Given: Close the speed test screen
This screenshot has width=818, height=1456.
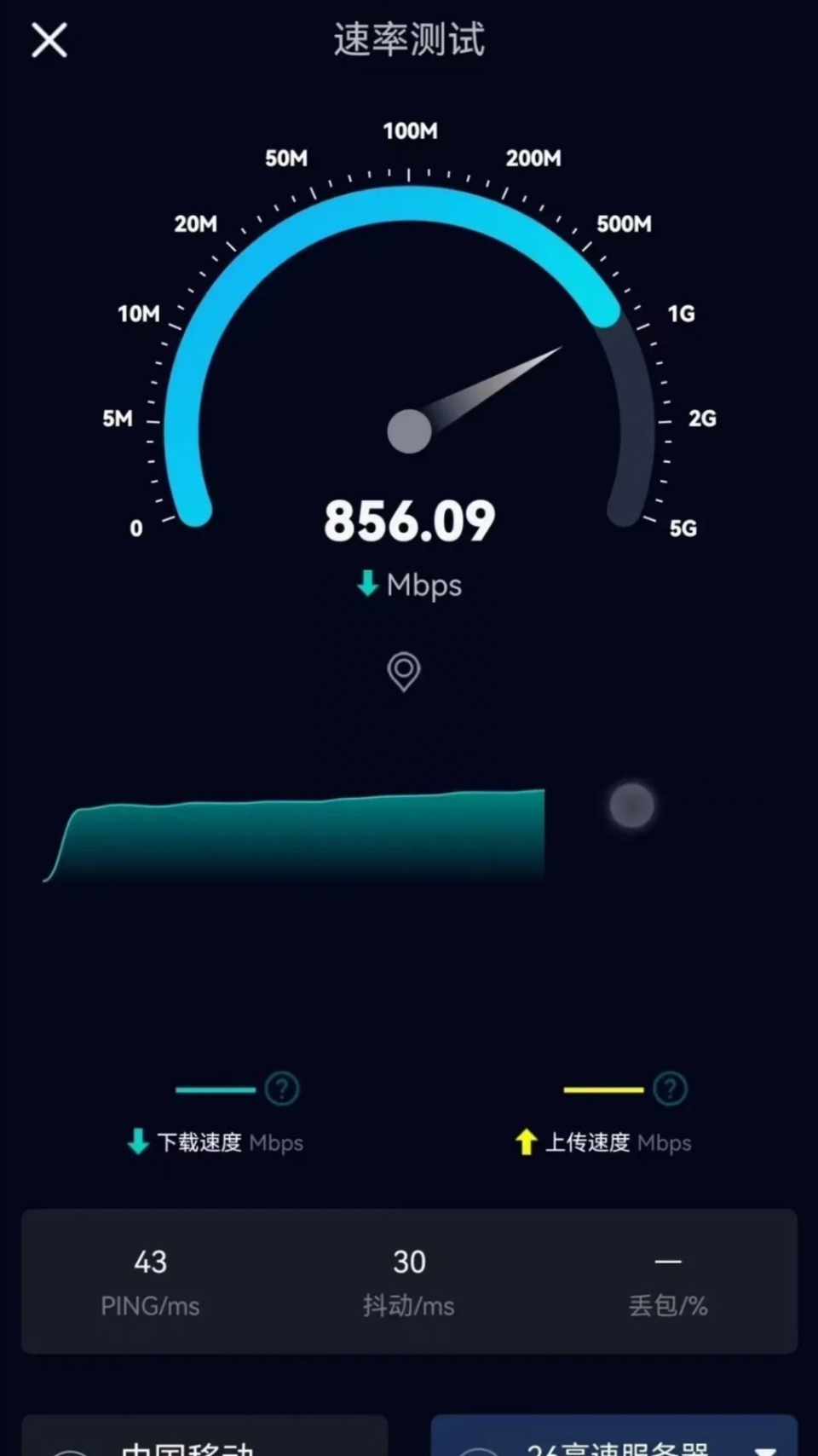Looking at the screenshot, I should point(49,40).
